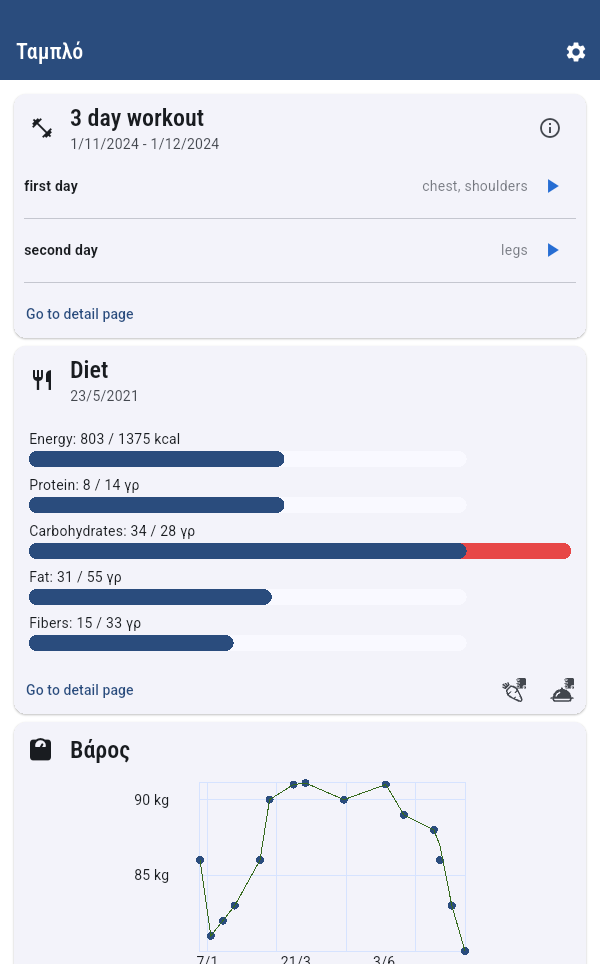The image size is (600, 964).
Task: Start the first day workout
Action: tap(553, 186)
